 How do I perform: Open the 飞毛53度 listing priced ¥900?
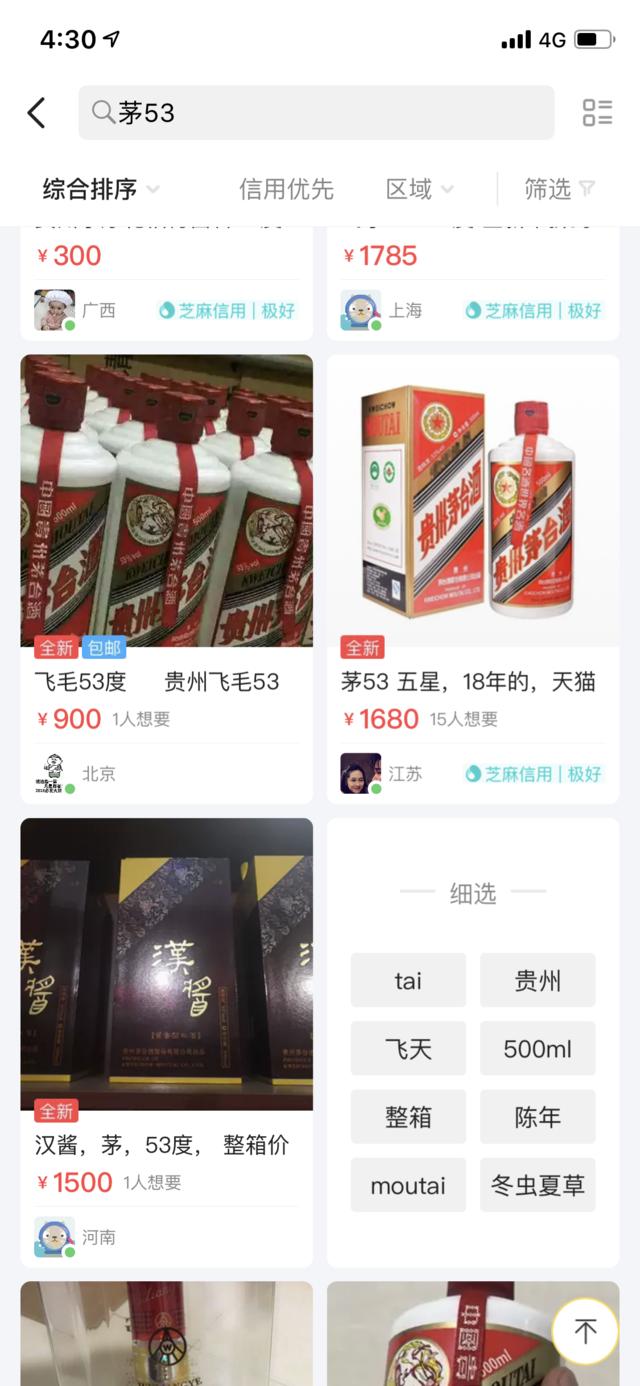(167, 579)
